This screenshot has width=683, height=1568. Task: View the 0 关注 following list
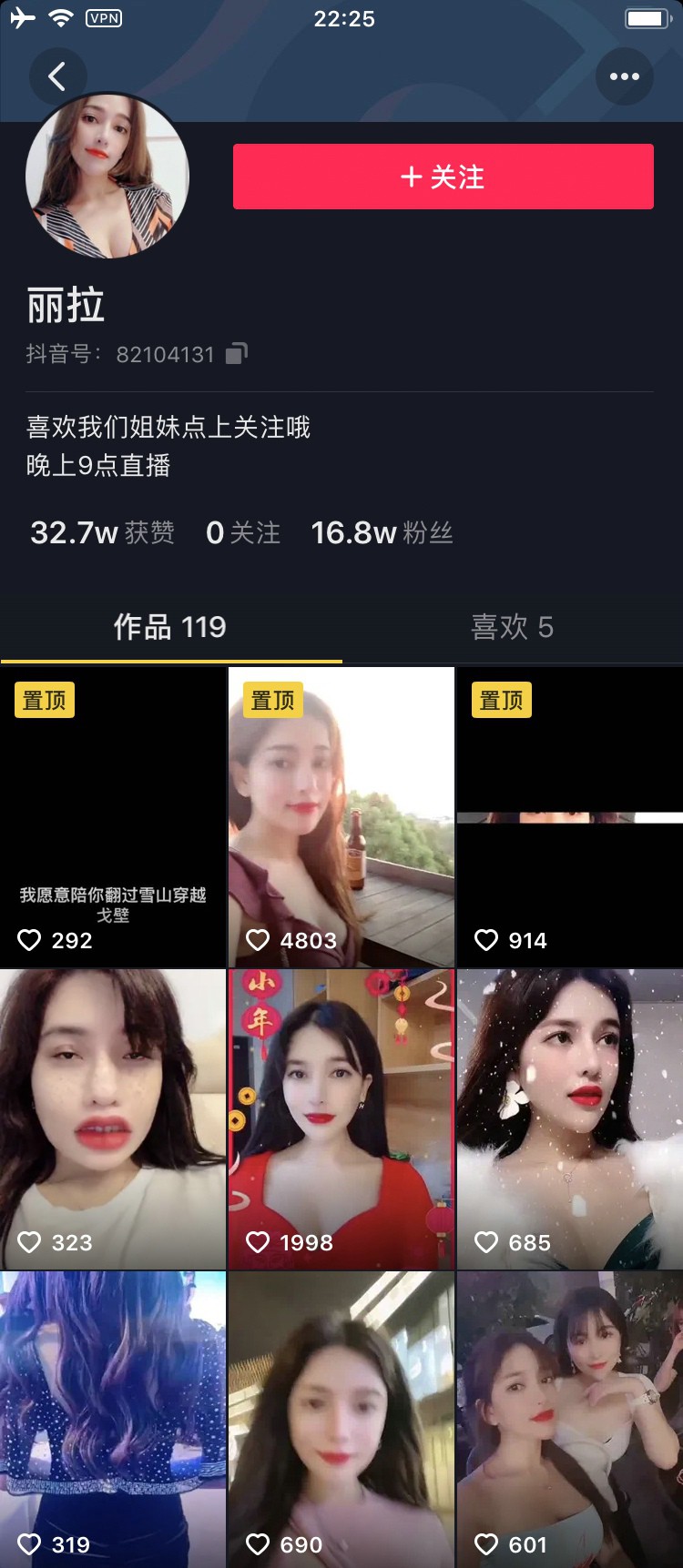(x=243, y=532)
